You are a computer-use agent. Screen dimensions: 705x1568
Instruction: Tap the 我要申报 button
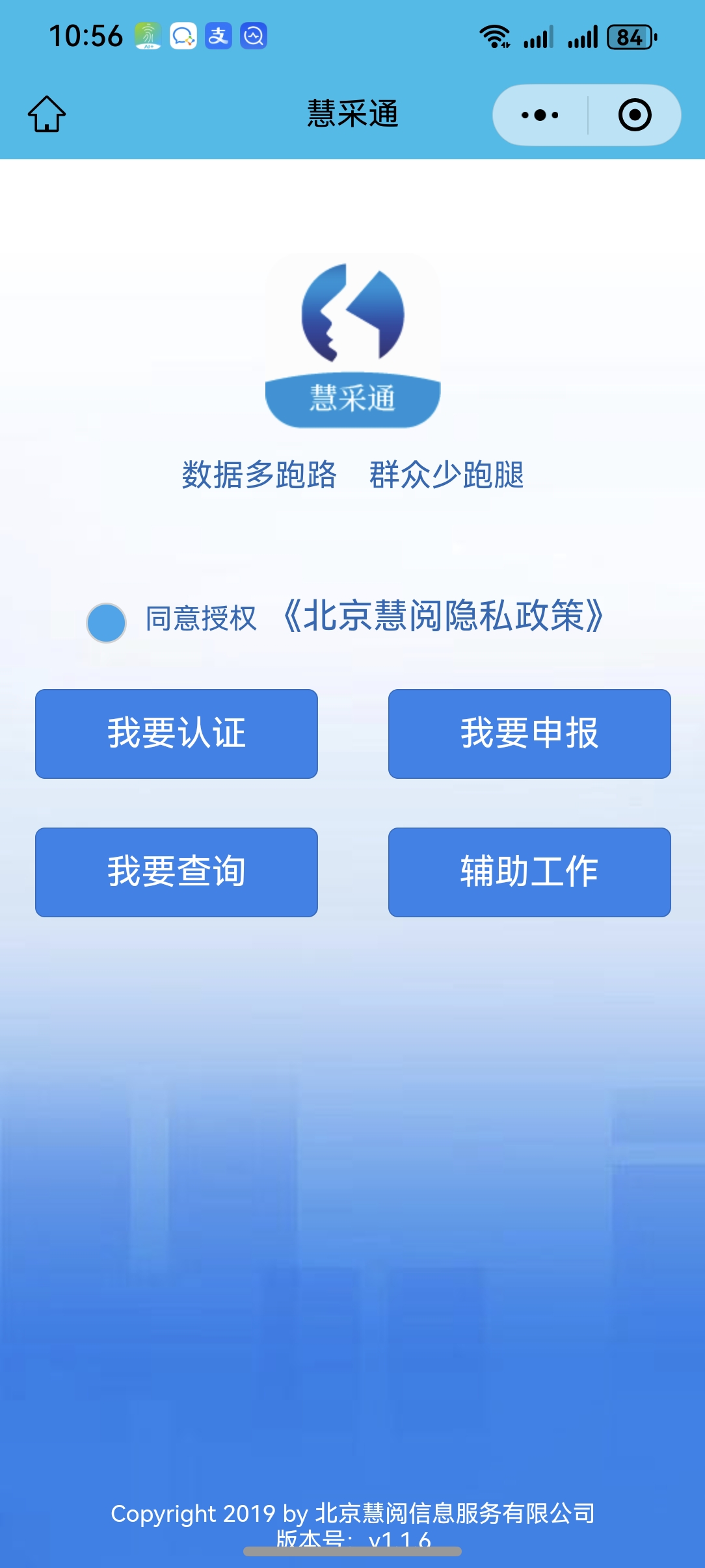click(x=529, y=733)
